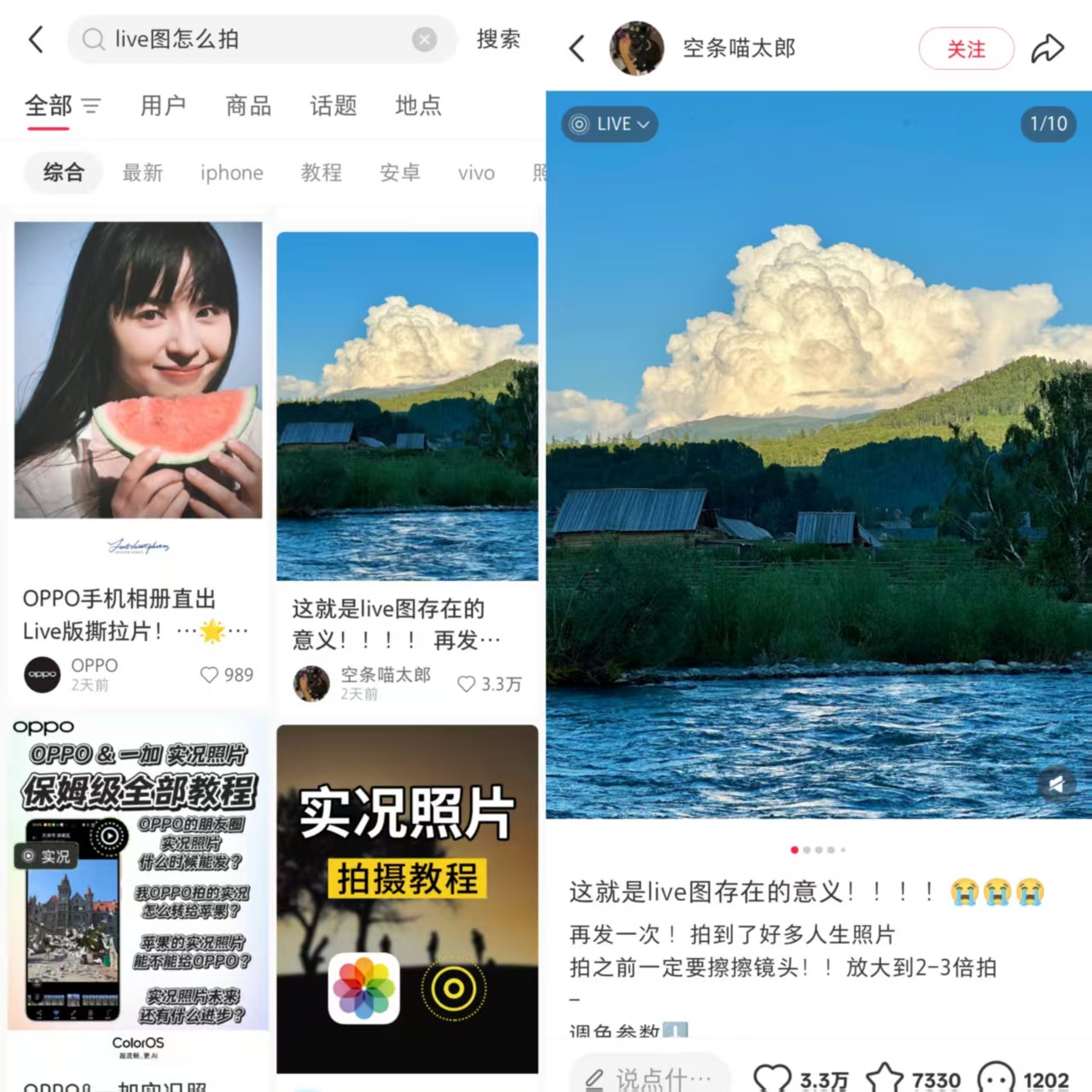1092x1092 pixels.
Task: Open the 话题 tab
Action: (x=333, y=106)
